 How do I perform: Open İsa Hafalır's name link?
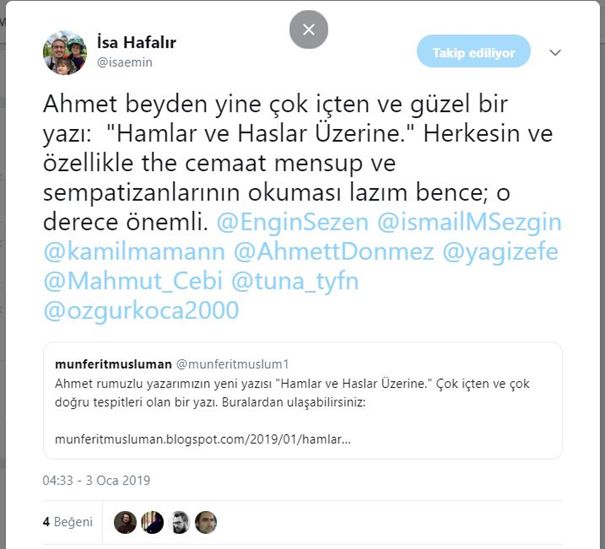pyautogui.click(x=137, y=43)
